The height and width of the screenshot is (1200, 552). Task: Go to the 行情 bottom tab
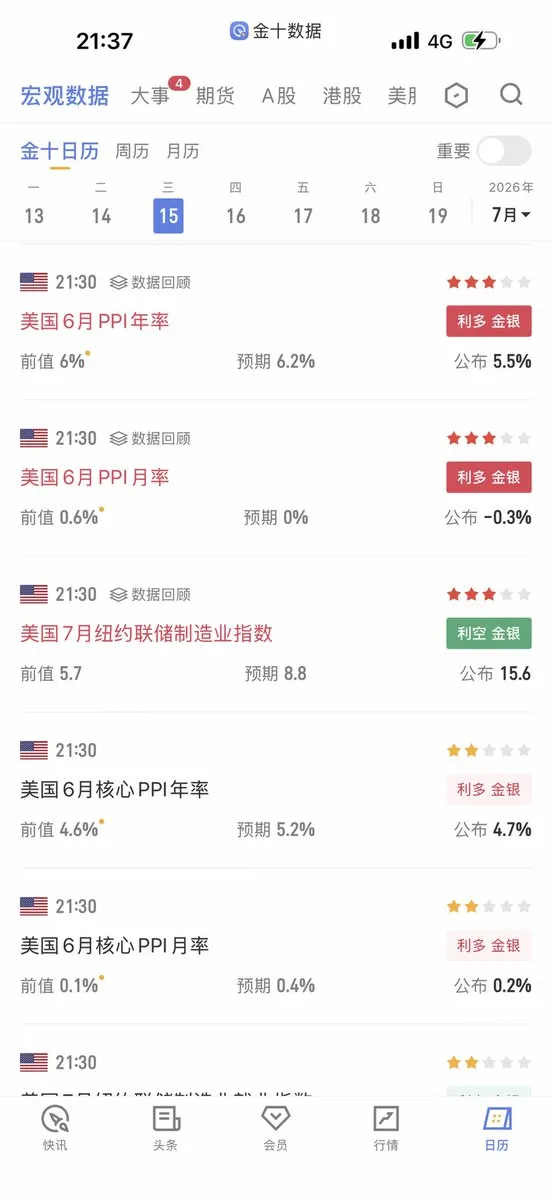(386, 1129)
